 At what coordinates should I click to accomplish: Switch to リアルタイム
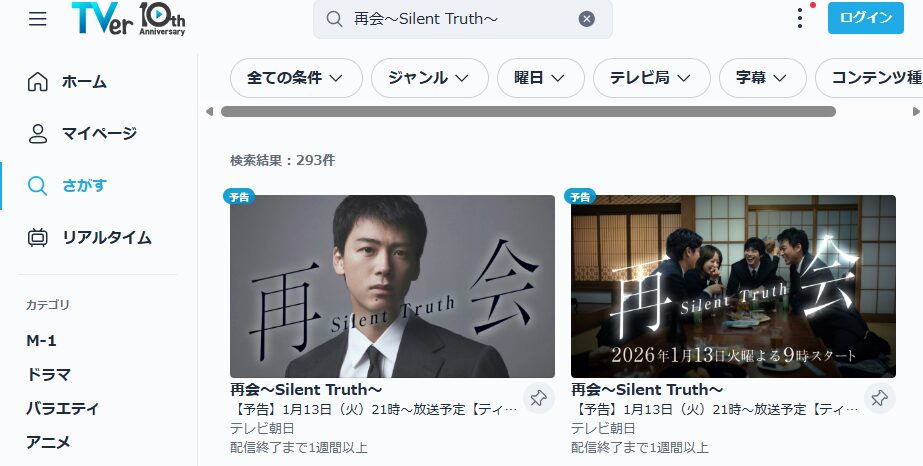[x=106, y=238]
